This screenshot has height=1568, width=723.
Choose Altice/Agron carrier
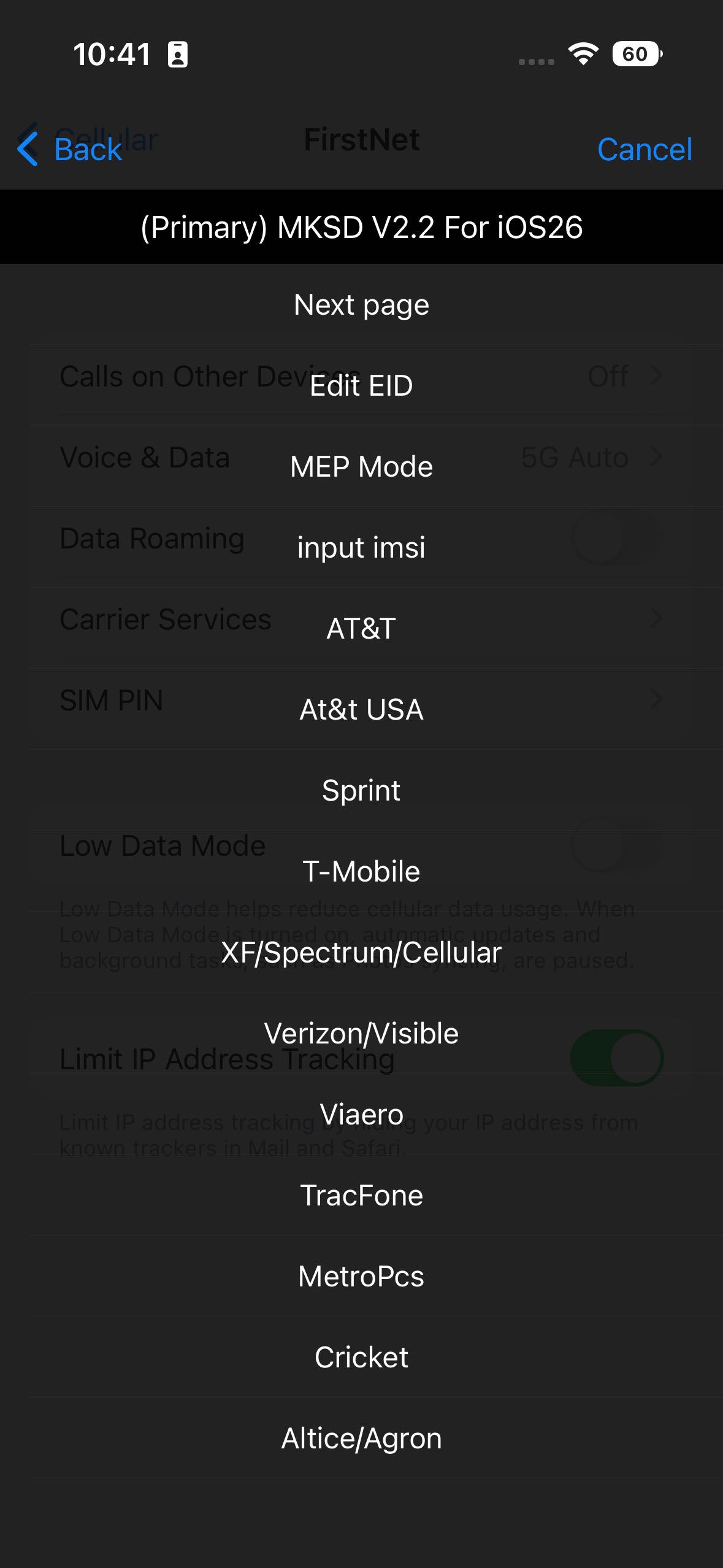[361, 1439]
